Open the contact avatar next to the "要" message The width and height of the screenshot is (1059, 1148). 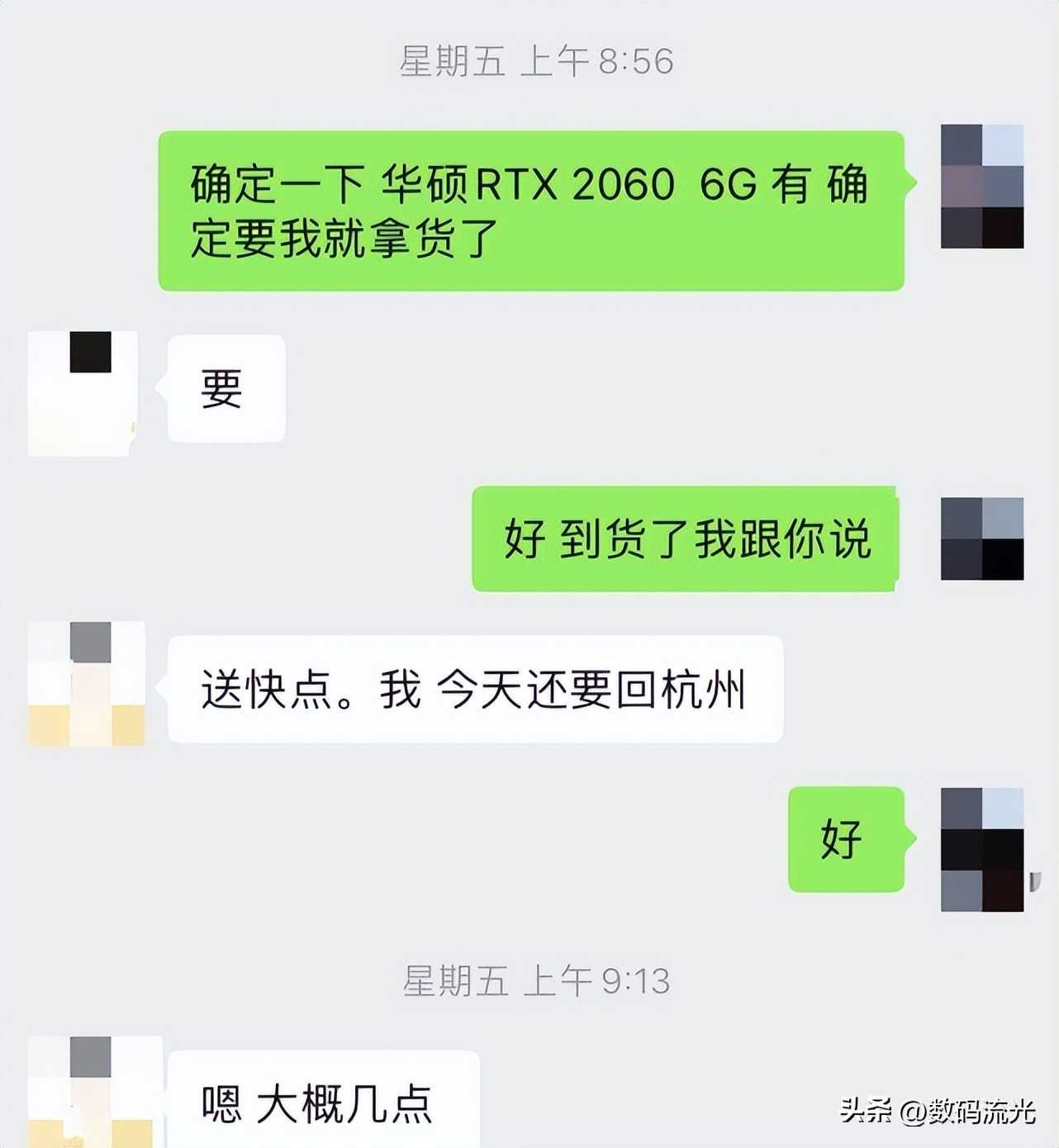(x=84, y=388)
